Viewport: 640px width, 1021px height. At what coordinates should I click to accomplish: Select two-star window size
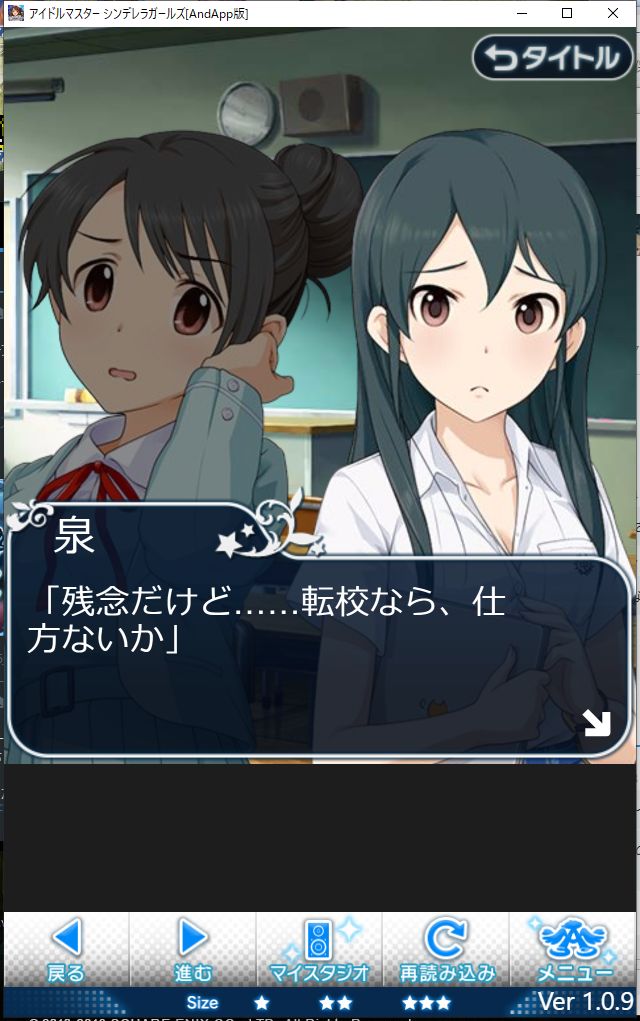click(x=335, y=1002)
